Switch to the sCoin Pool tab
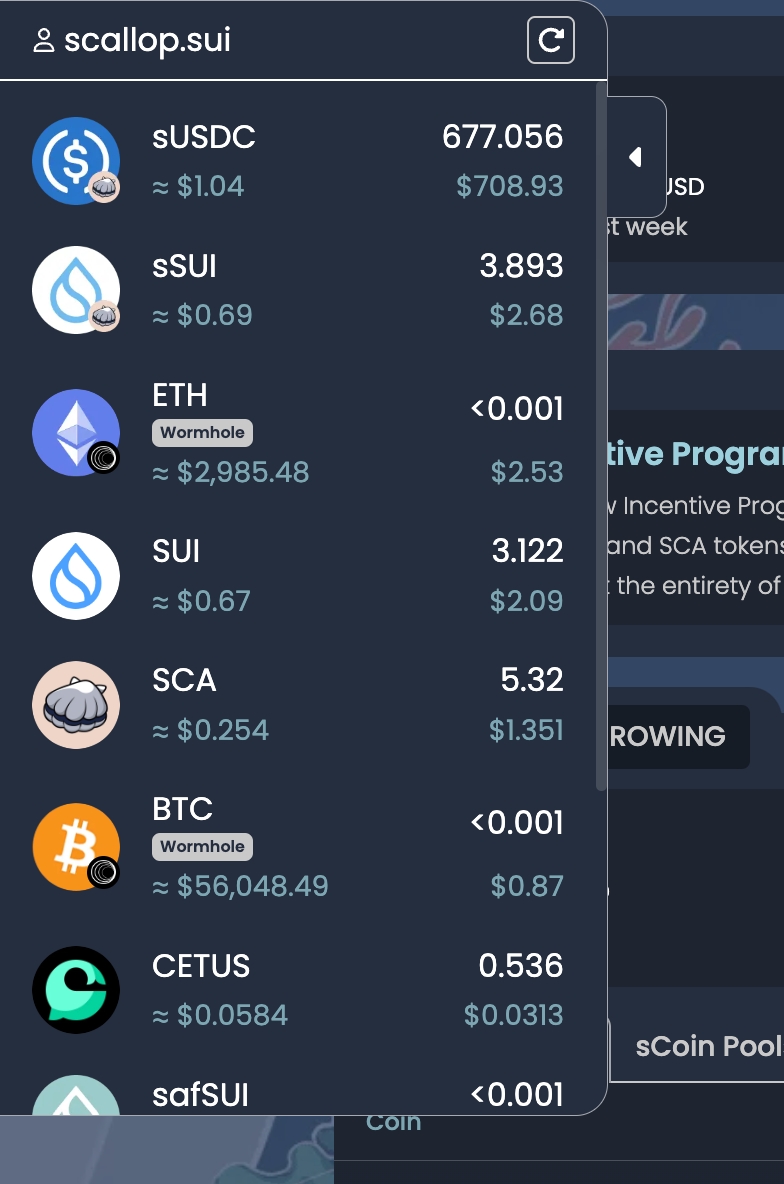 (x=706, y=1046)
